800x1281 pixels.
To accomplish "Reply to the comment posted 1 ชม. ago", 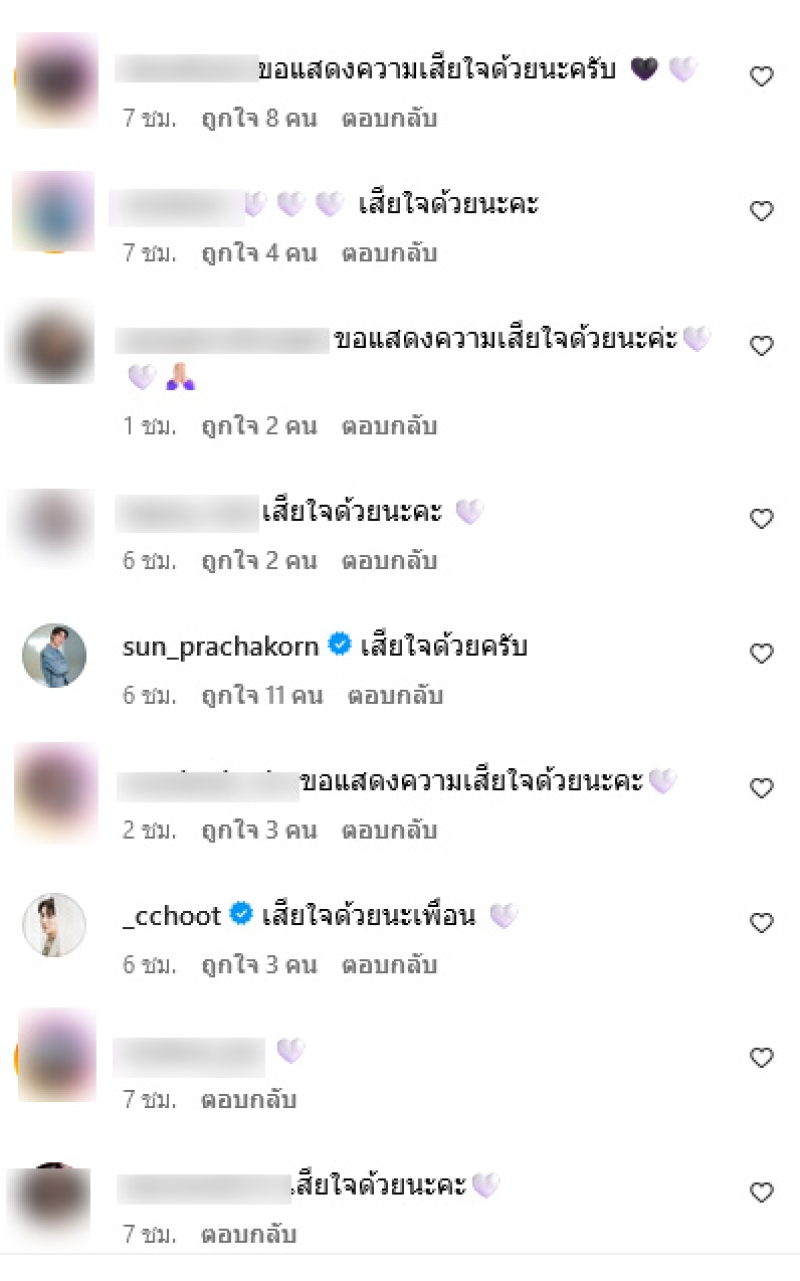I will [389, 427].
